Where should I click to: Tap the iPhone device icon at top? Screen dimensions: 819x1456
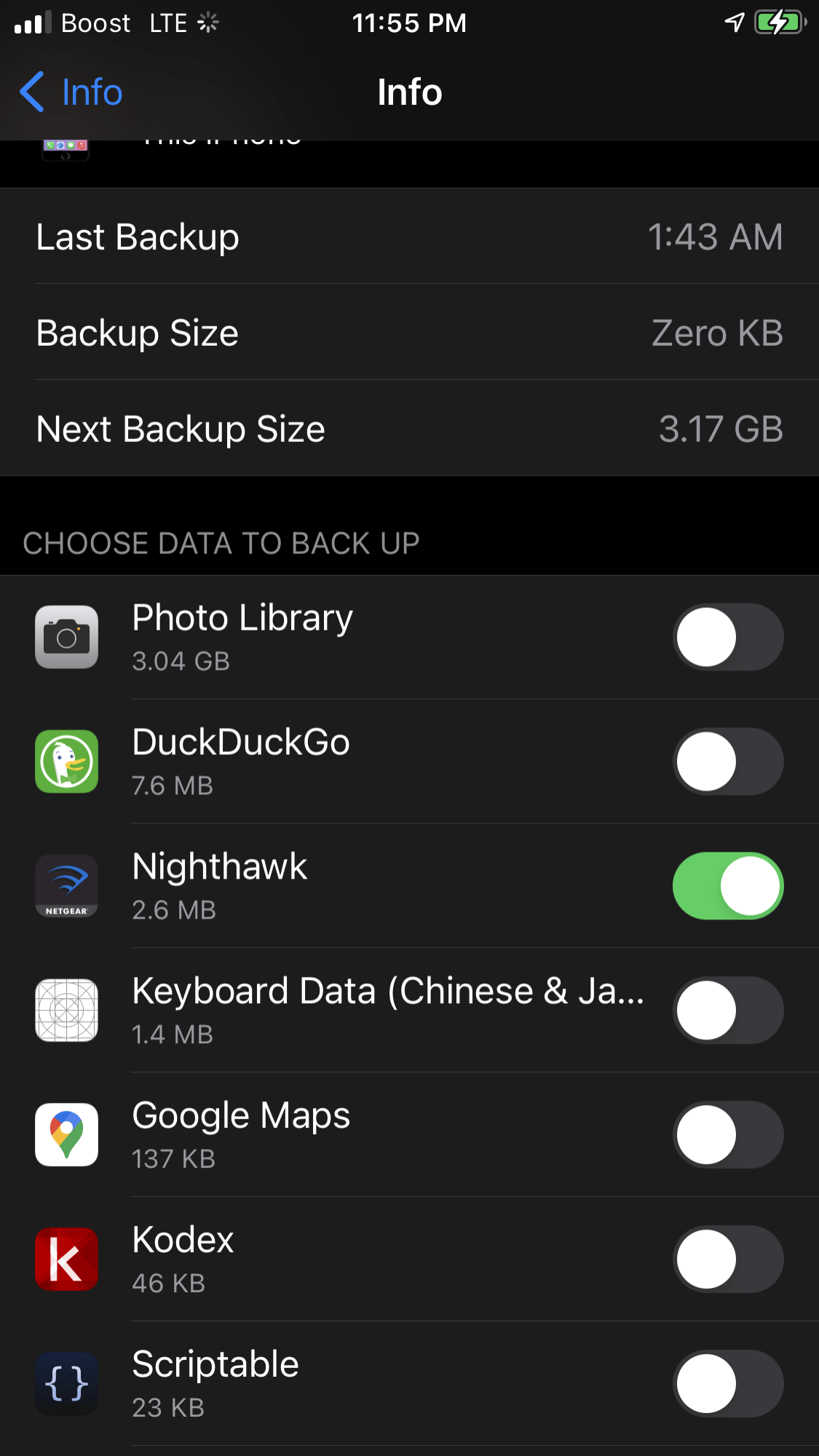(x=66, y=151)
